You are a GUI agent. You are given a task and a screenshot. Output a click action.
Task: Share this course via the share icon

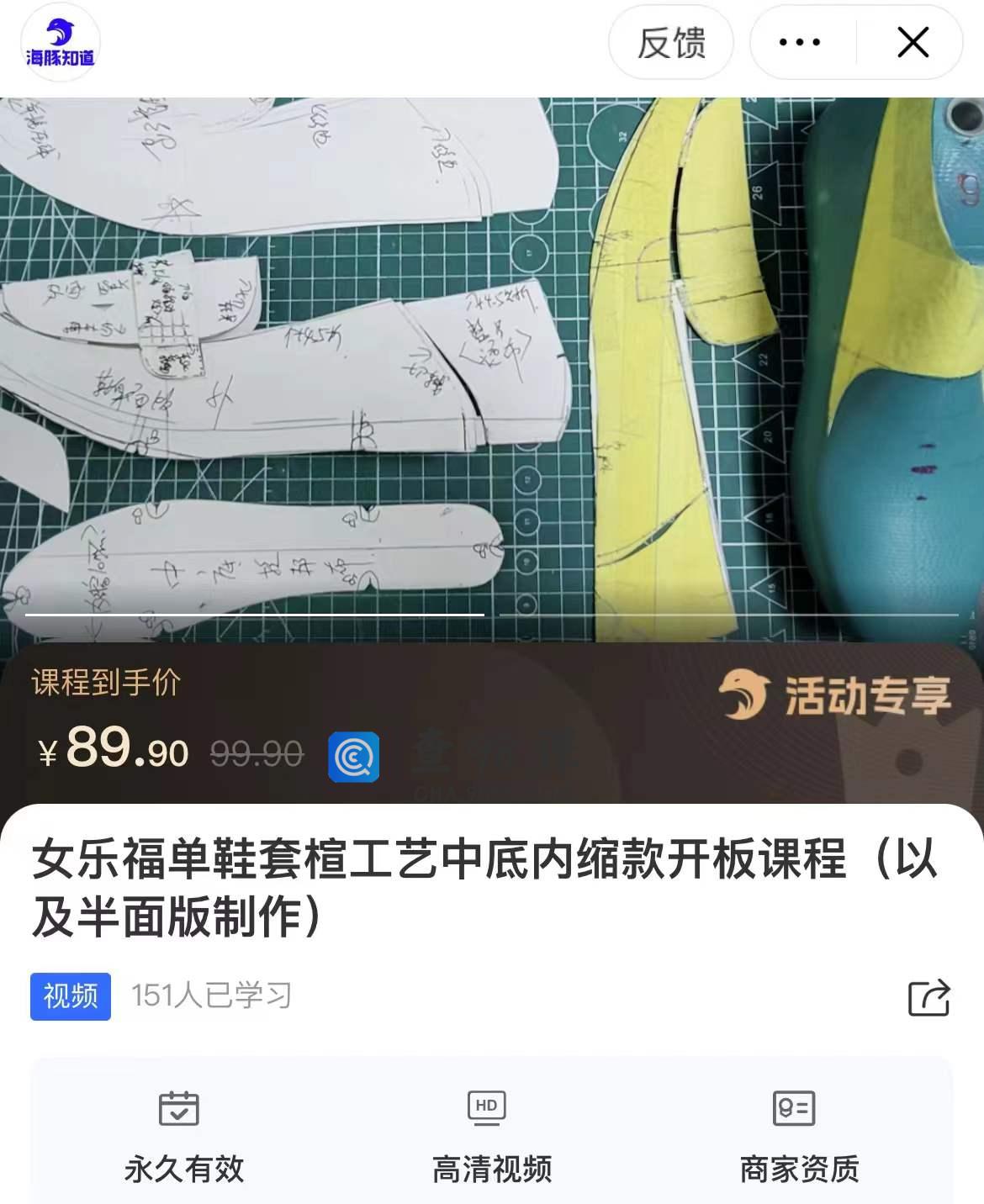[928, 997]
